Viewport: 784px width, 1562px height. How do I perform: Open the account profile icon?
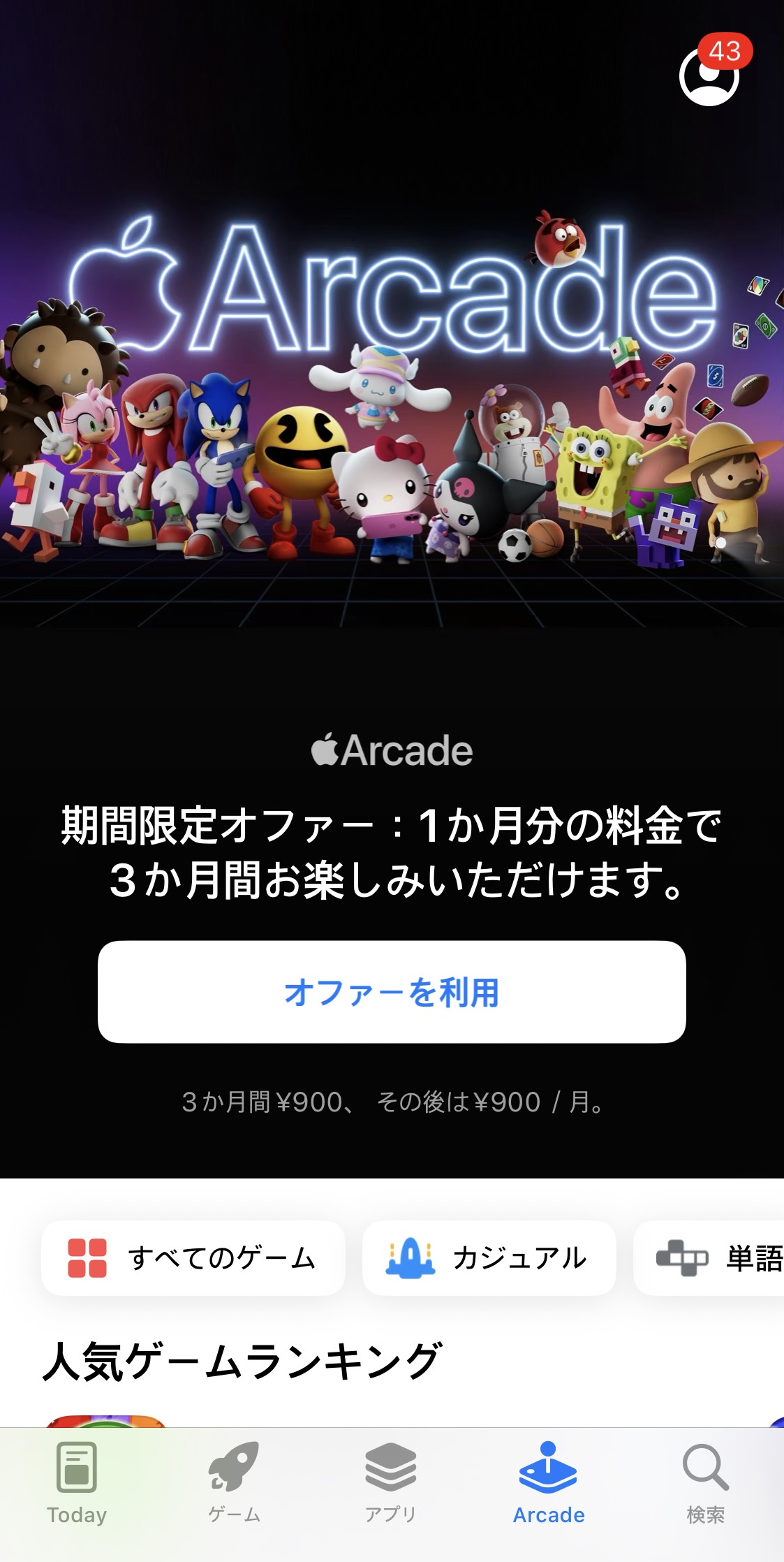click(709, 75)
